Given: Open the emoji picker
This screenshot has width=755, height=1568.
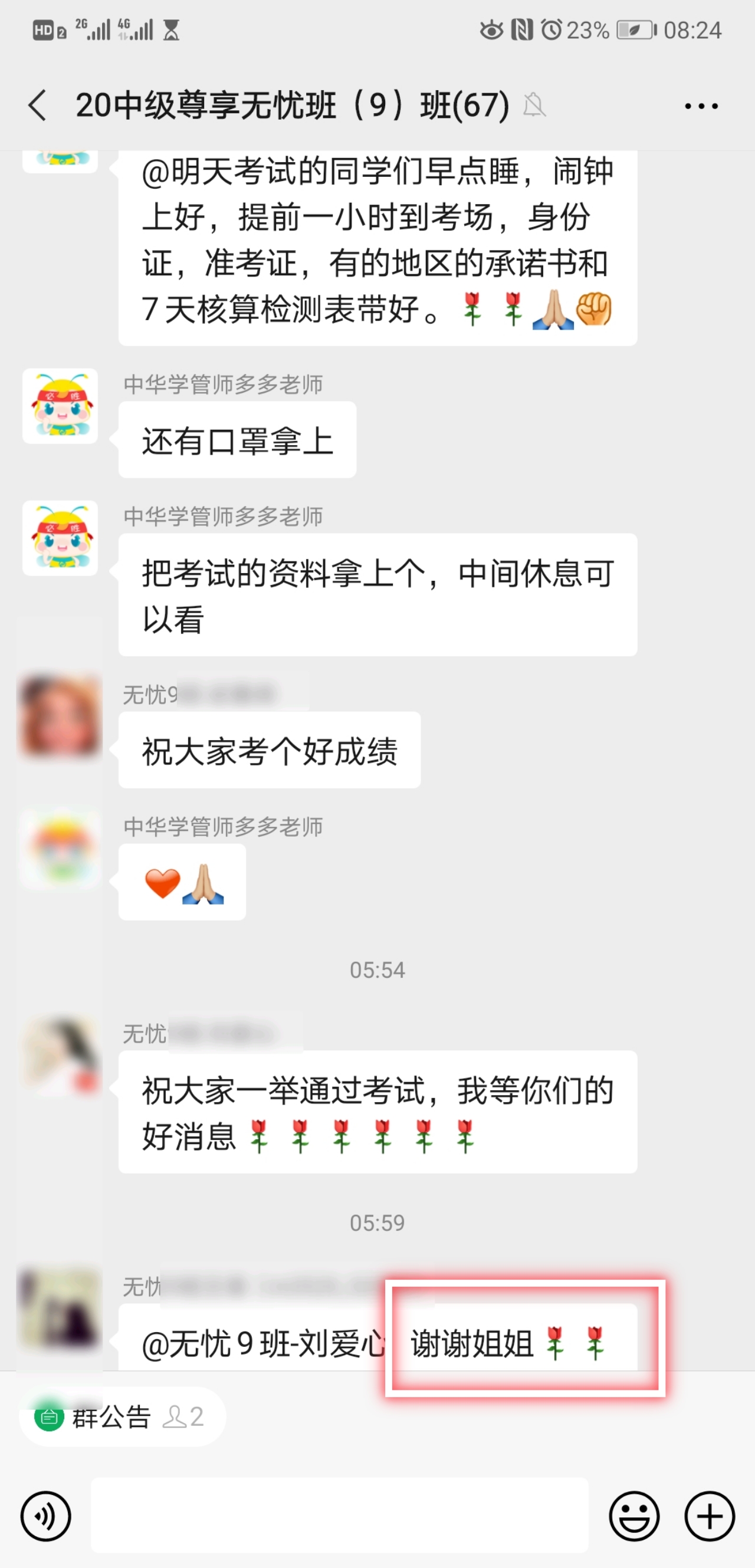Looking at the screenshot, I should coord(634,1517).
